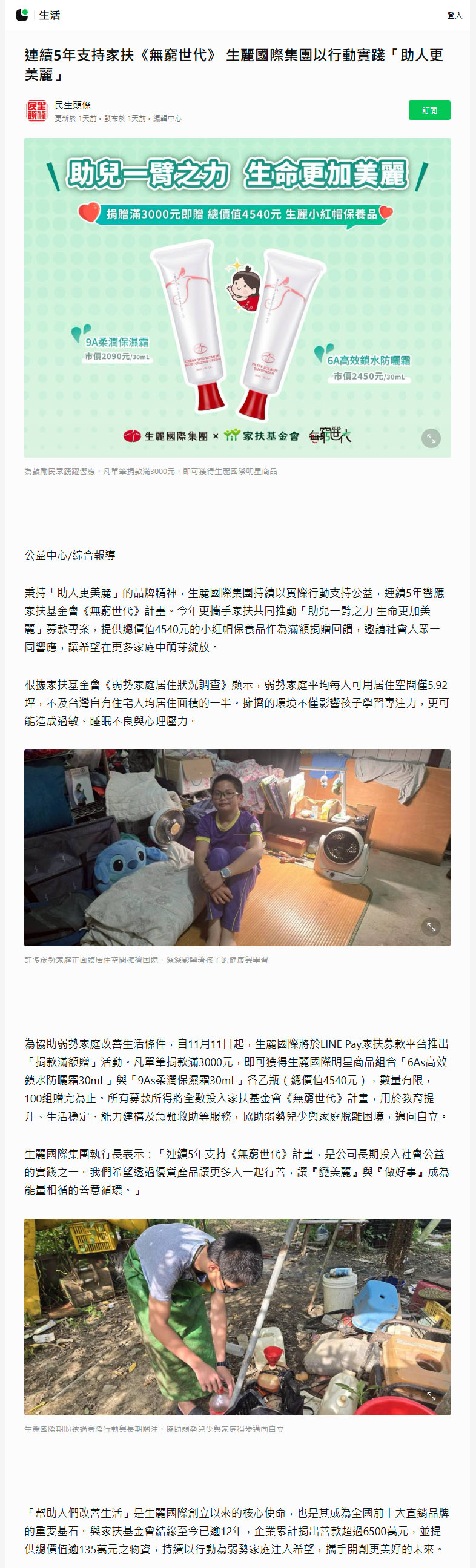The image size is (476, 1568).
Task: Expand the 小紅帽保養品 promotional banner image
Action: (x=431, y=438)
